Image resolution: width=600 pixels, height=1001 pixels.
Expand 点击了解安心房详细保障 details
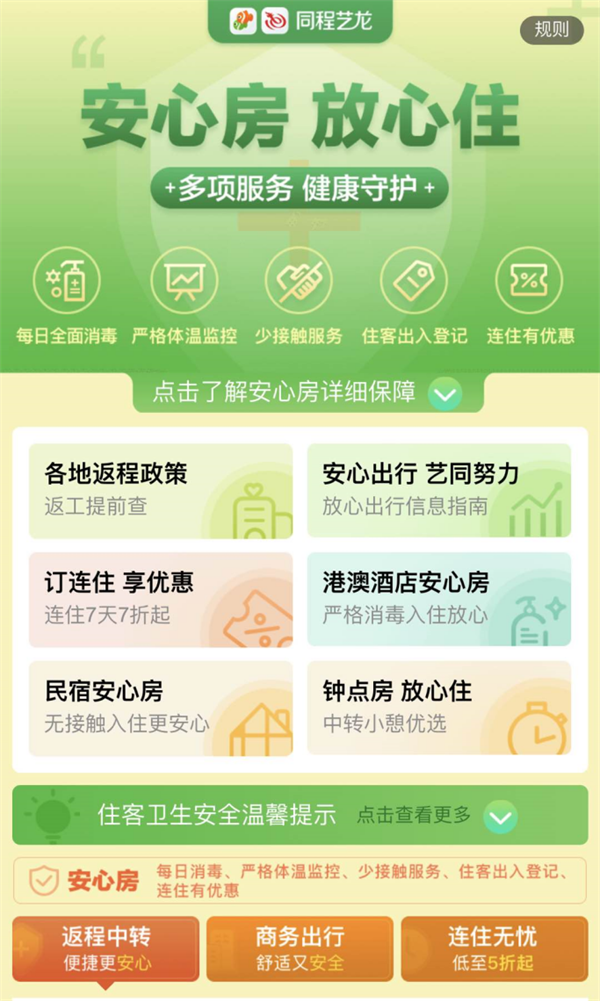308,392
